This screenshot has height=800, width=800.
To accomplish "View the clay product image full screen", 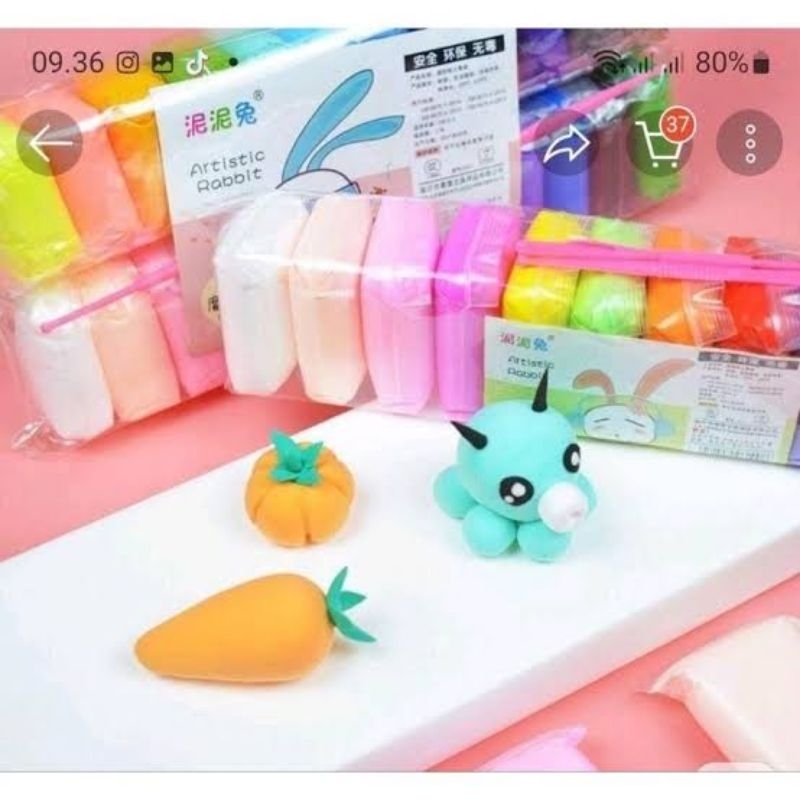I will click(x=400, y=450).
